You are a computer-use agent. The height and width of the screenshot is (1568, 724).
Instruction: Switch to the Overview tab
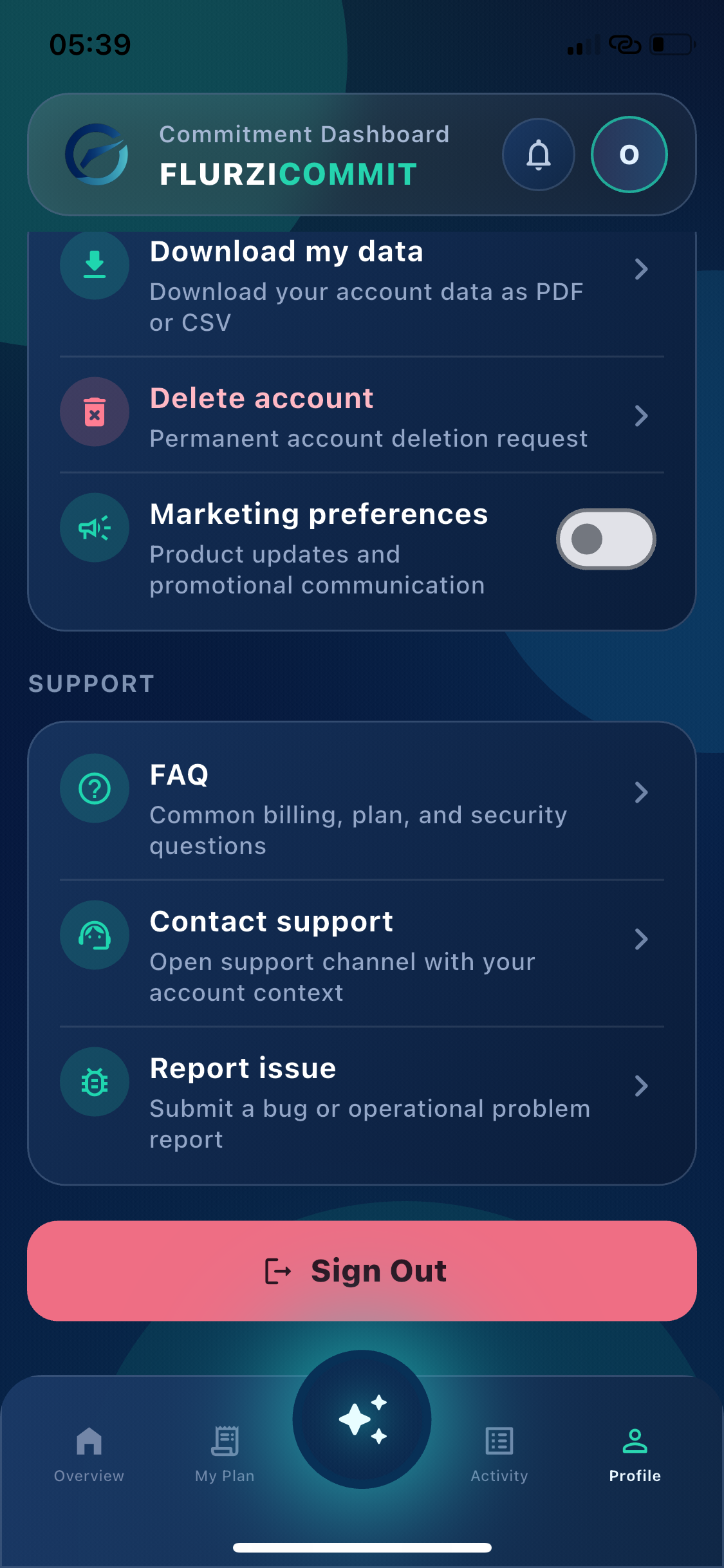(x=88, y=1456)
